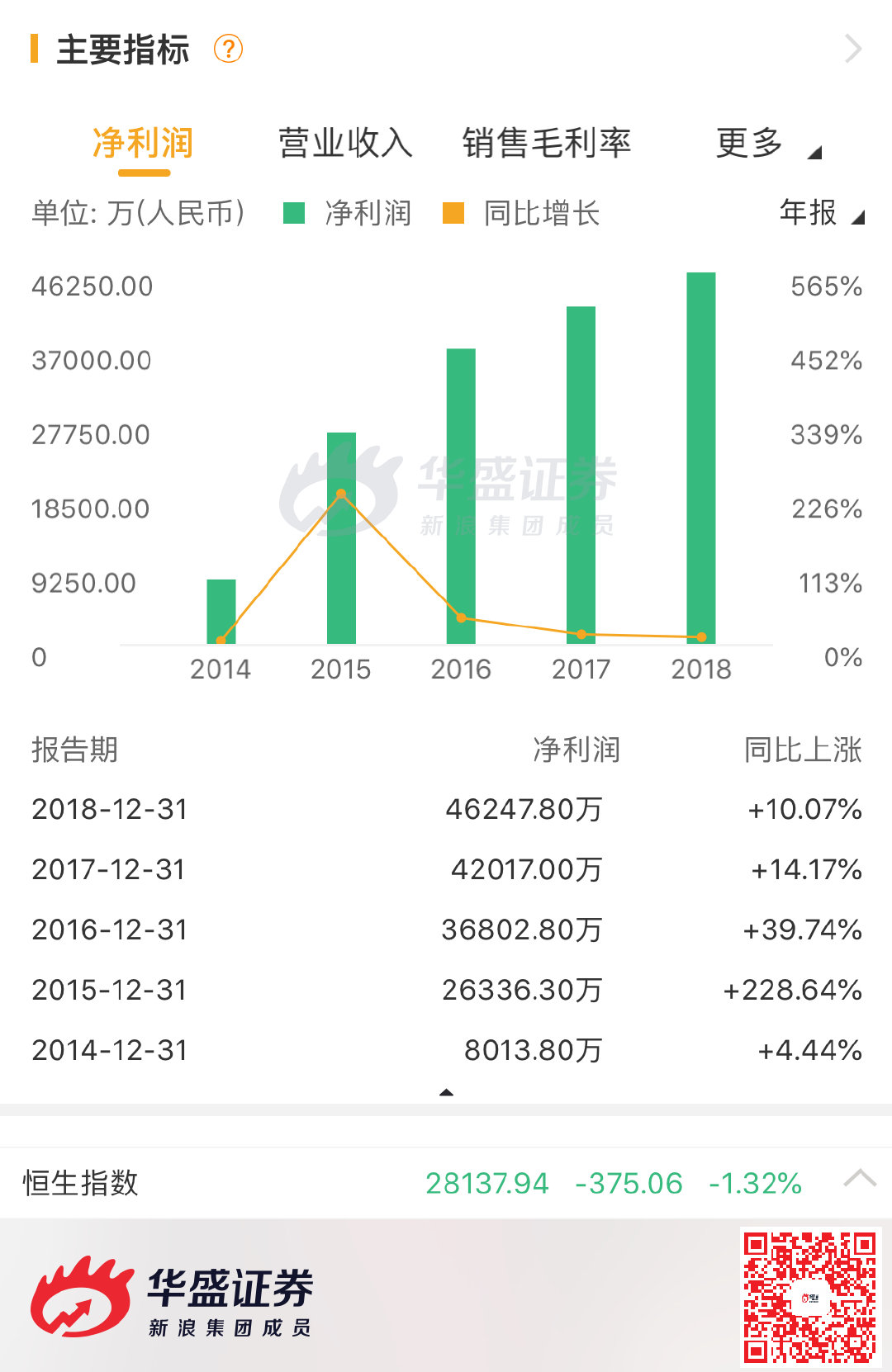Switch to the 营业收入 tab
This screenshot has height=1372, width=892.
point(345,144)
